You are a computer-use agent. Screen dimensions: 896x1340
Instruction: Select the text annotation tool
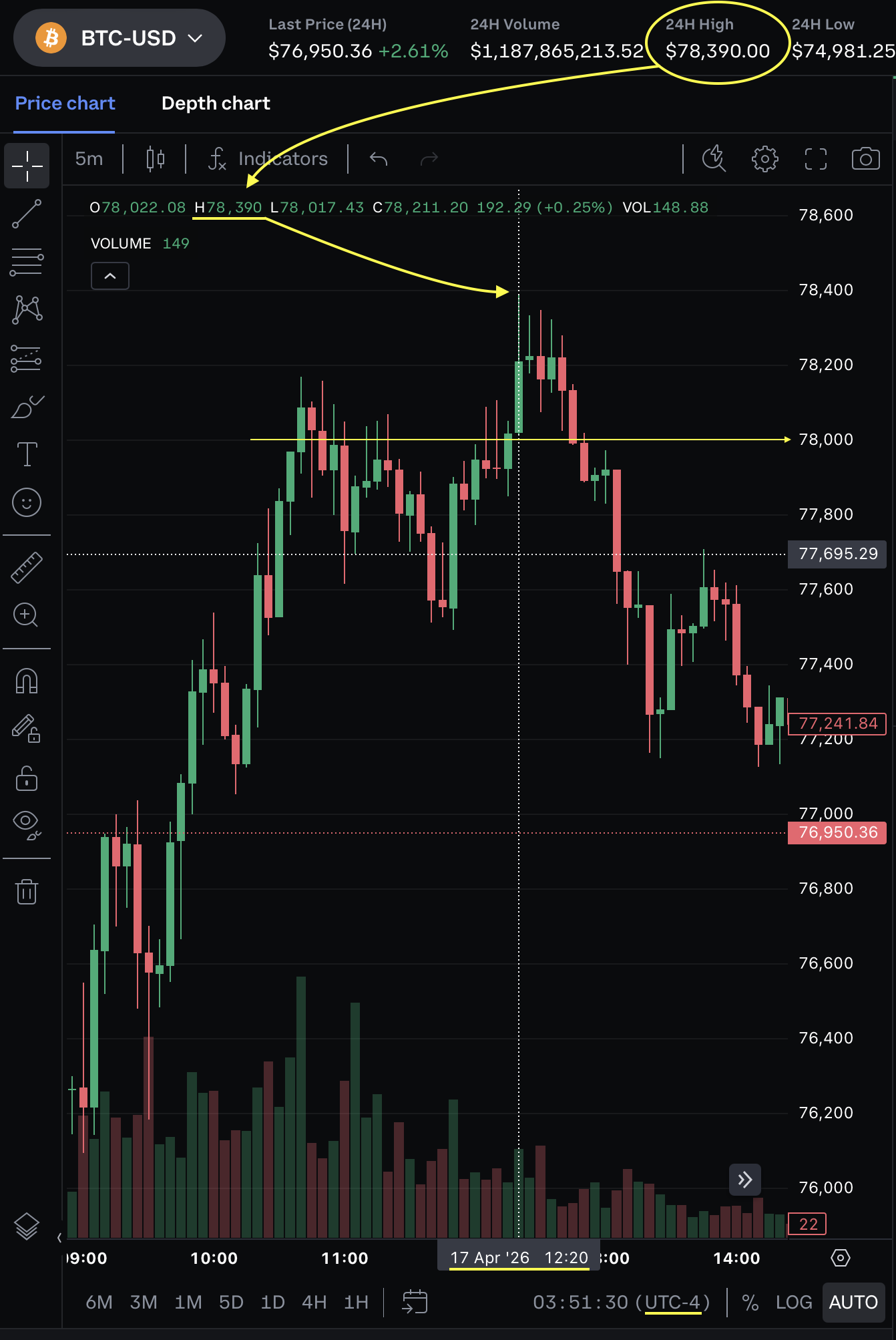point(27,454)
